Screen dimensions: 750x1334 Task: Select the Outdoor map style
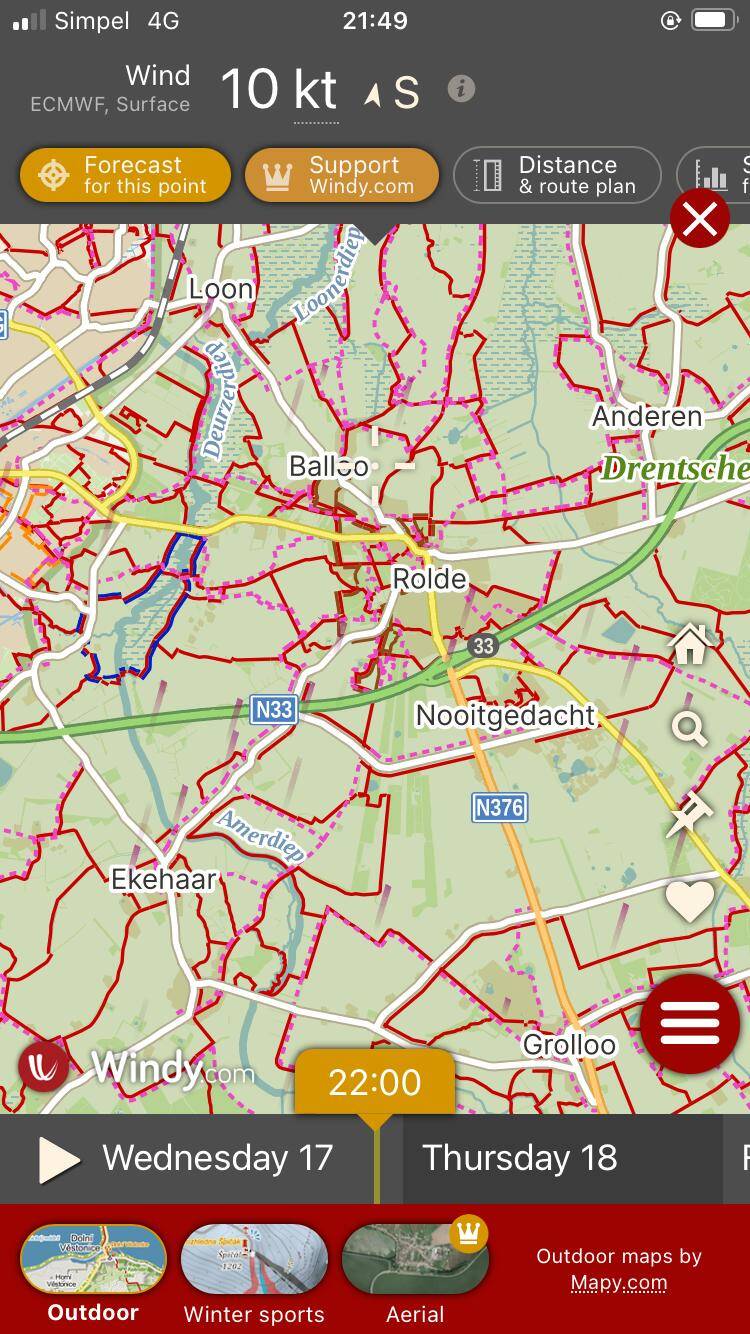[93, 1260]
